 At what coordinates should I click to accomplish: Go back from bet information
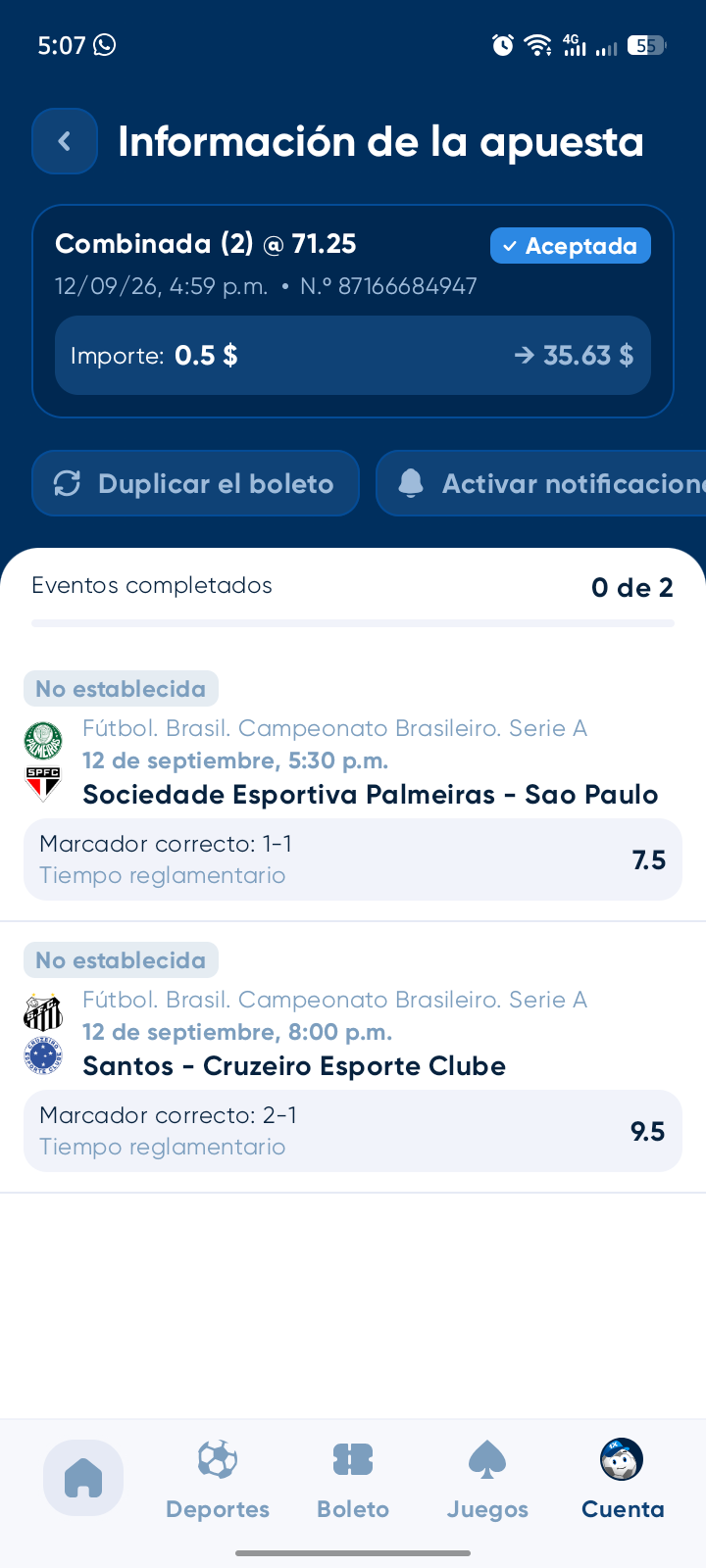pos(65,141)
